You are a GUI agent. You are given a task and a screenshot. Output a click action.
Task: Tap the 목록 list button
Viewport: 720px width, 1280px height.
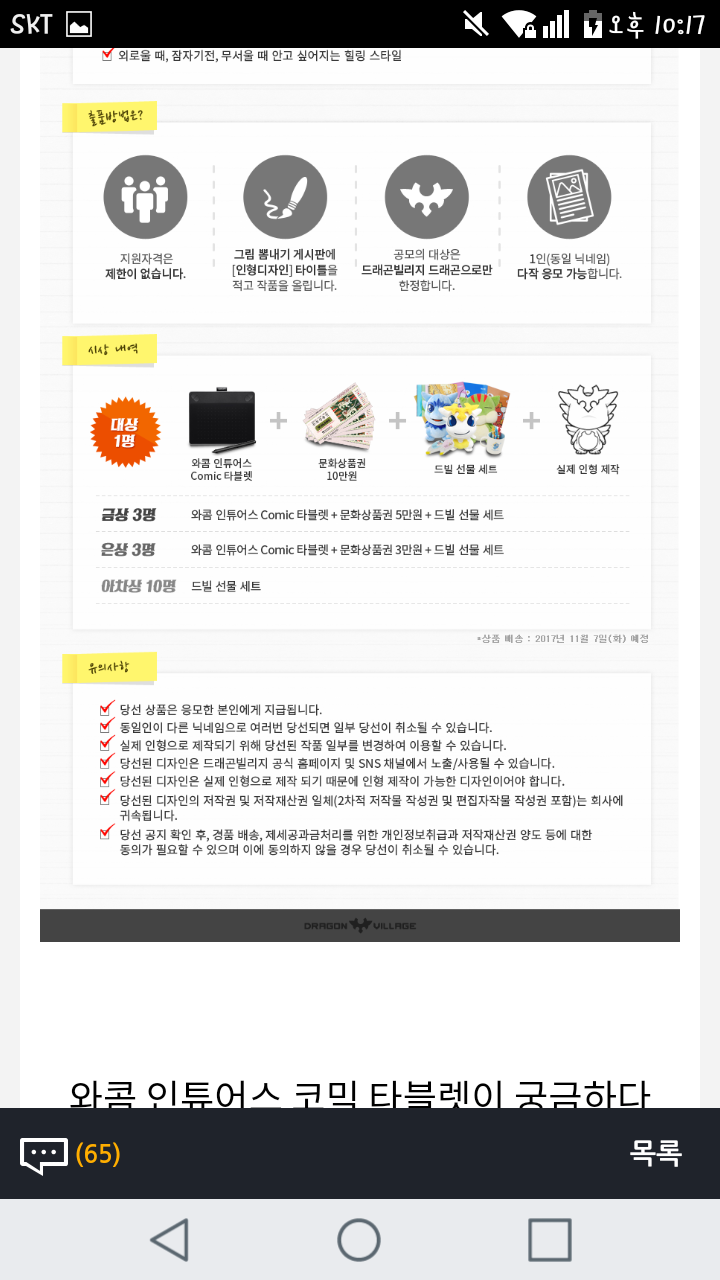655,1153
